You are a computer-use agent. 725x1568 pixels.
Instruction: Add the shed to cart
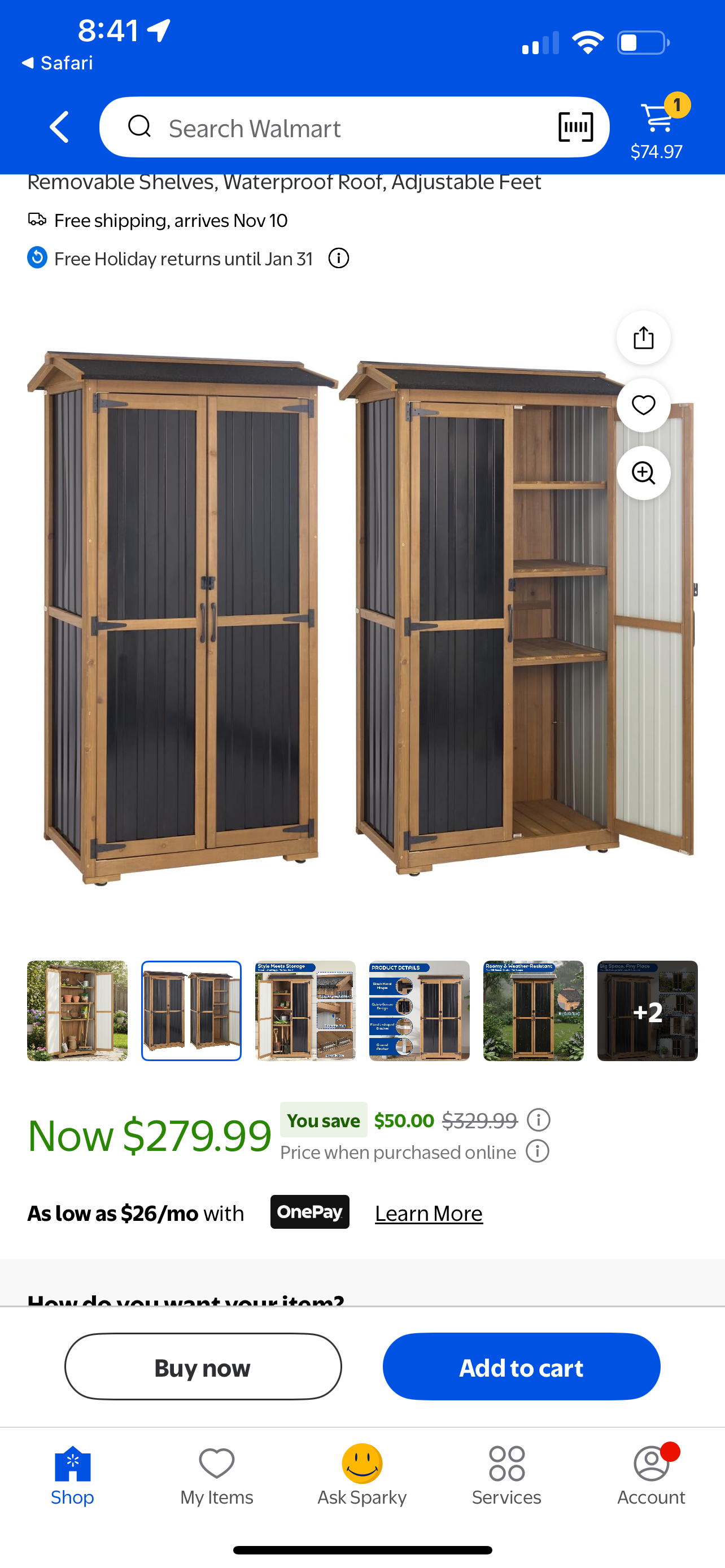[x=521, y=1366]
